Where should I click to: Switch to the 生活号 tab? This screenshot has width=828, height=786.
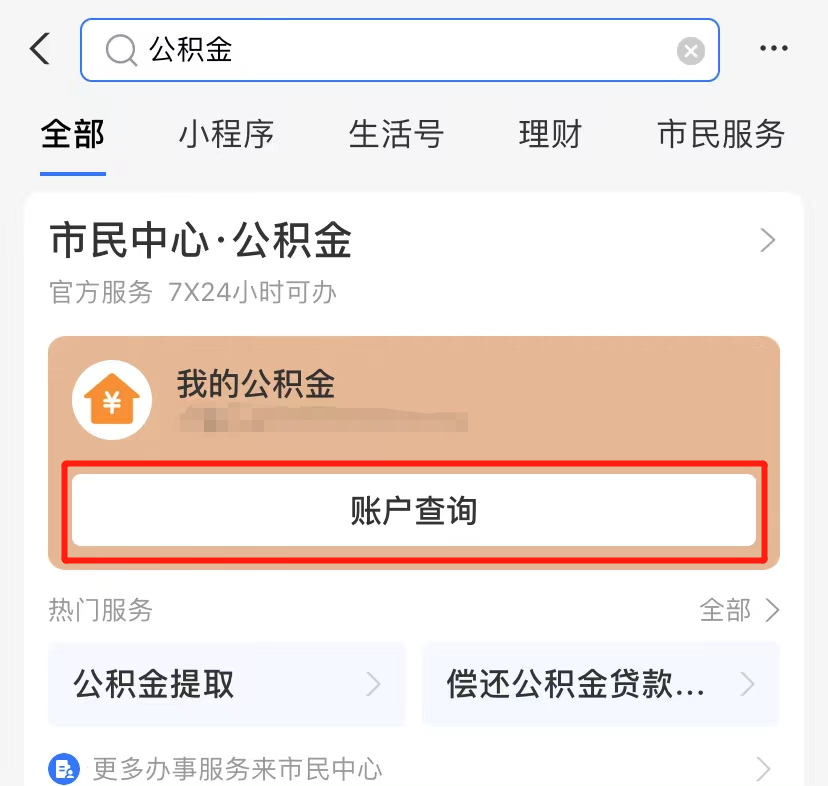coord(396,134)
